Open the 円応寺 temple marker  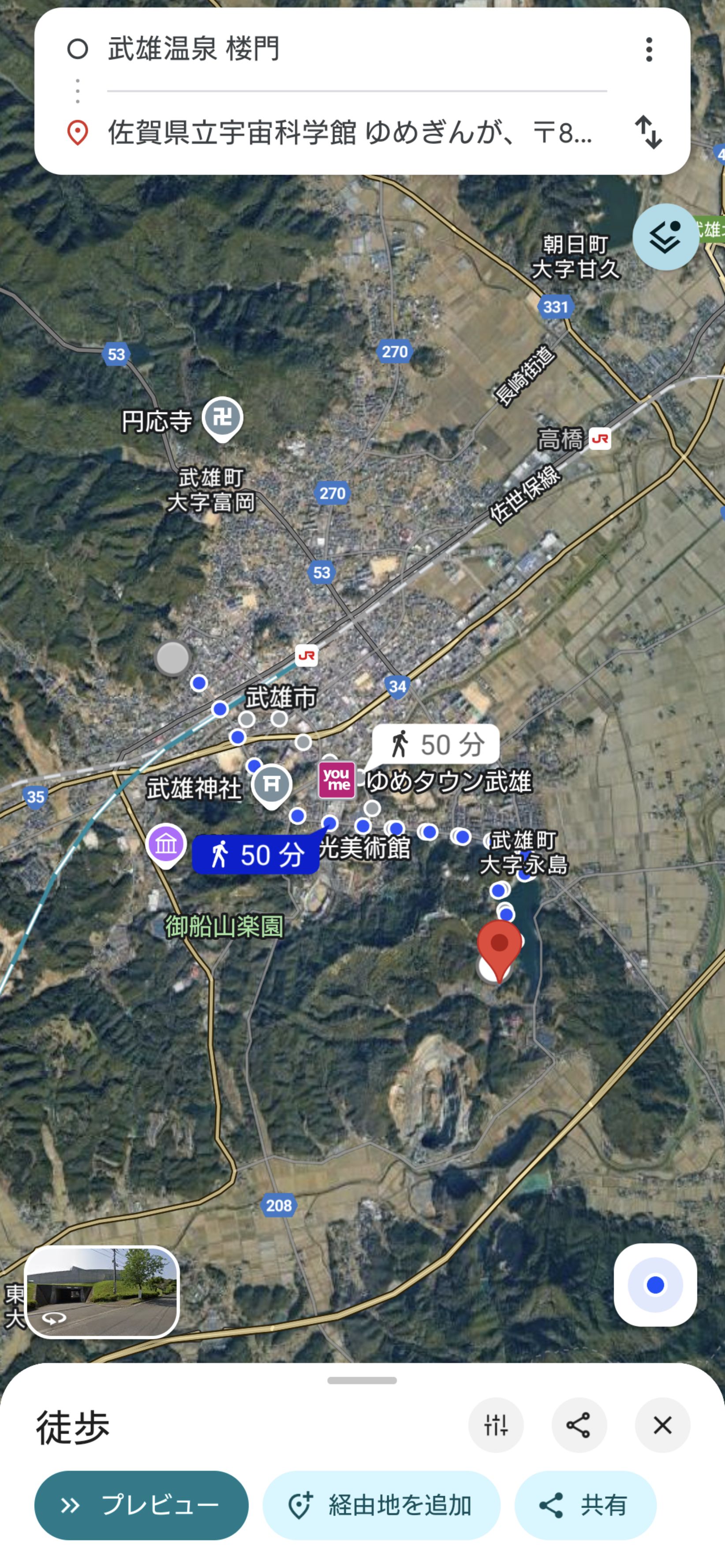point(222,419)
